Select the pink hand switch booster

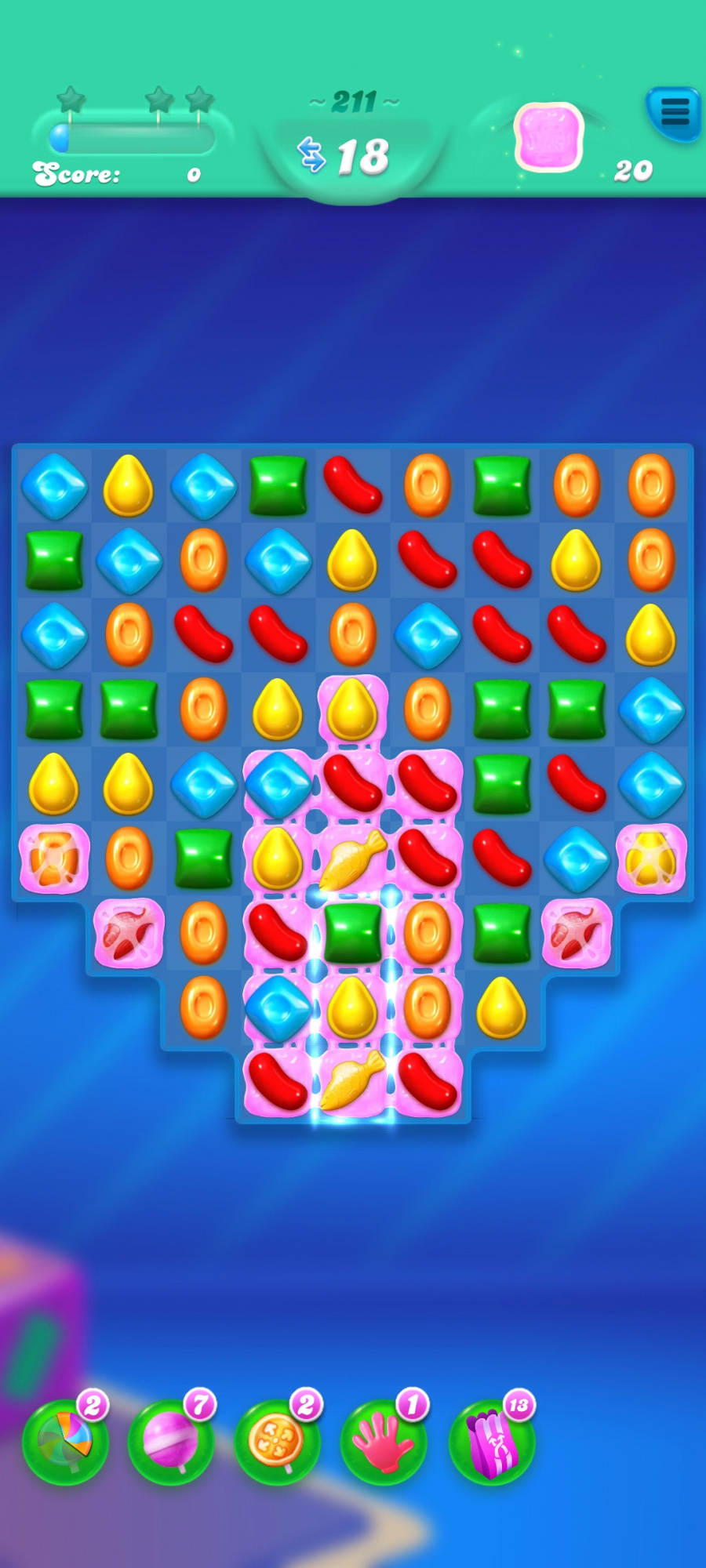(x=384, y=1440)
